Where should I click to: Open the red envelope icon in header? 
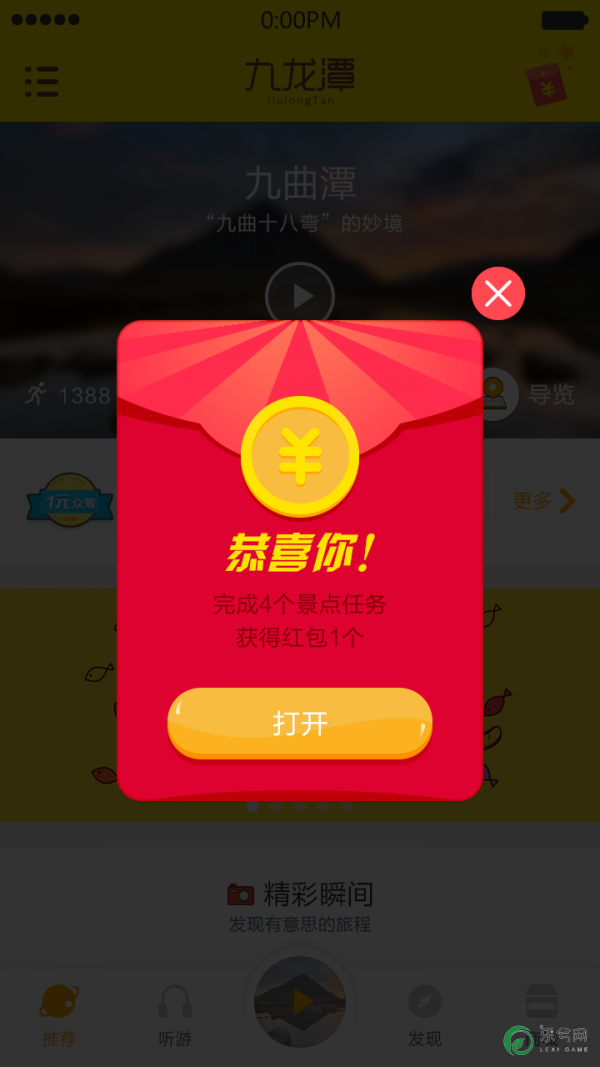coord(547,79)
